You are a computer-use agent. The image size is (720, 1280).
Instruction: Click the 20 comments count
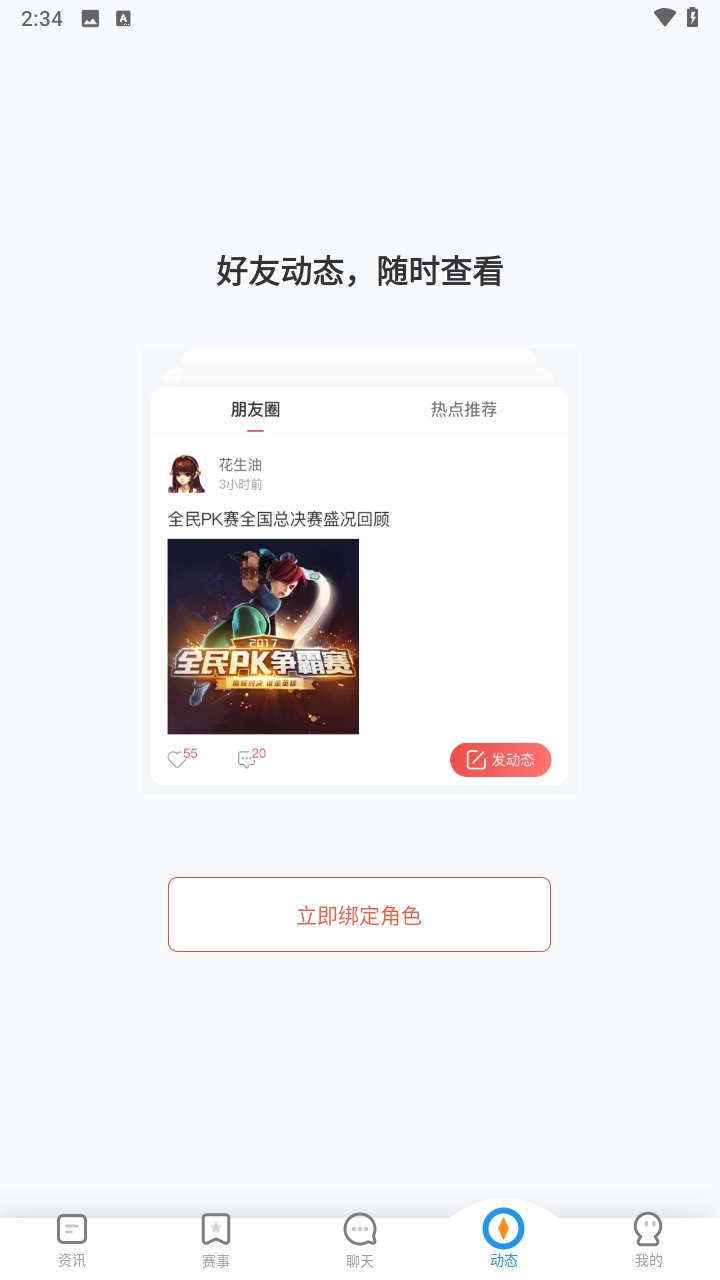tap(260, 754)
